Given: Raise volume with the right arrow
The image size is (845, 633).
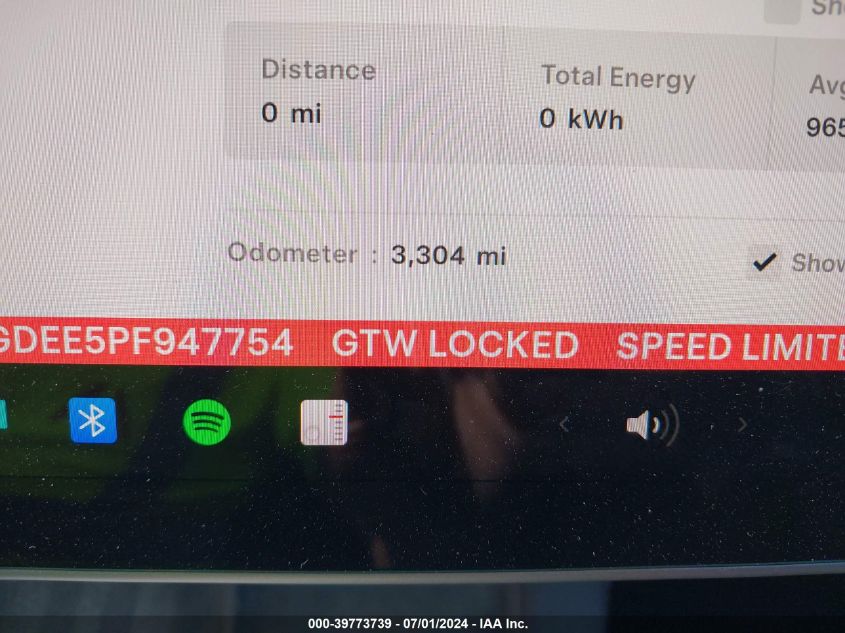Looking at the screenshot, I should click(742, 425).
